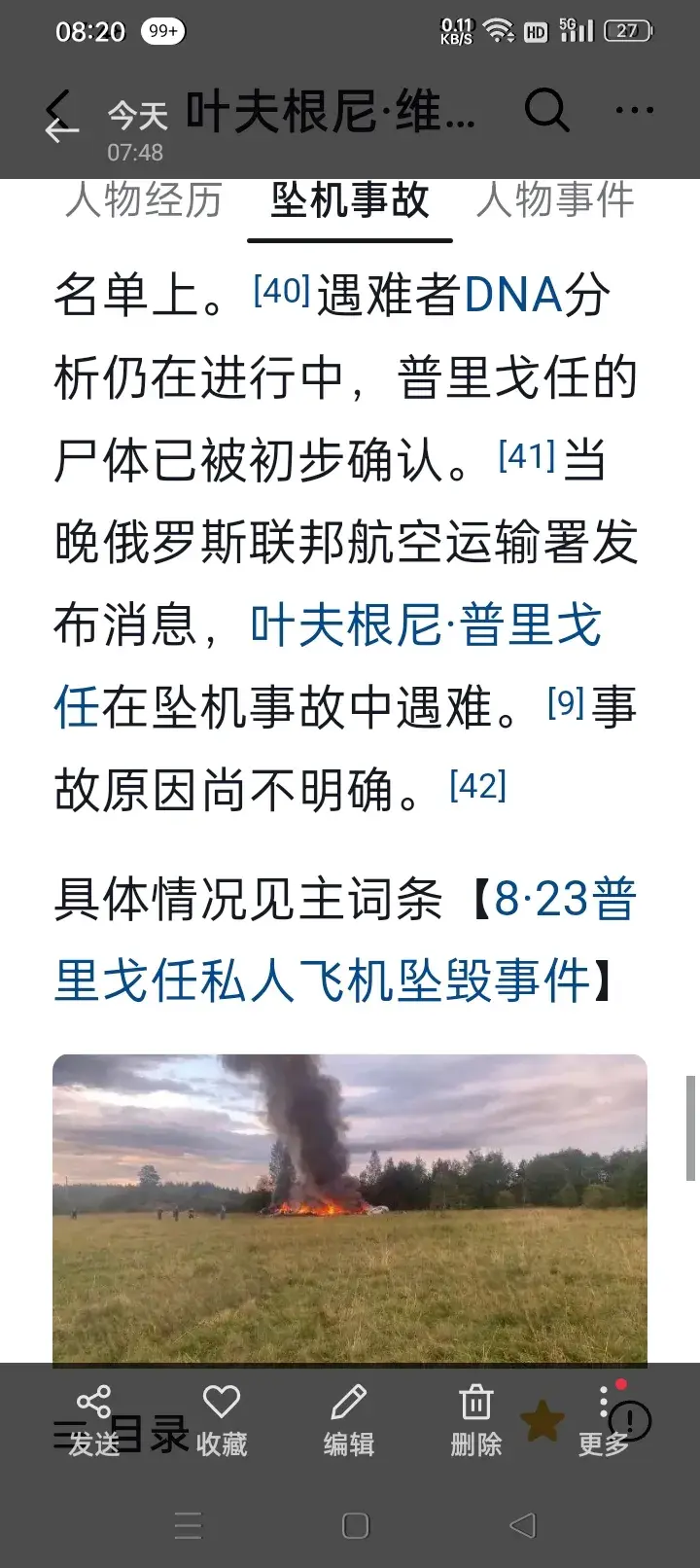Screen dimensions: 700x1568
Task: Open the system recent apps button
Action: (x=188, y=1525)
